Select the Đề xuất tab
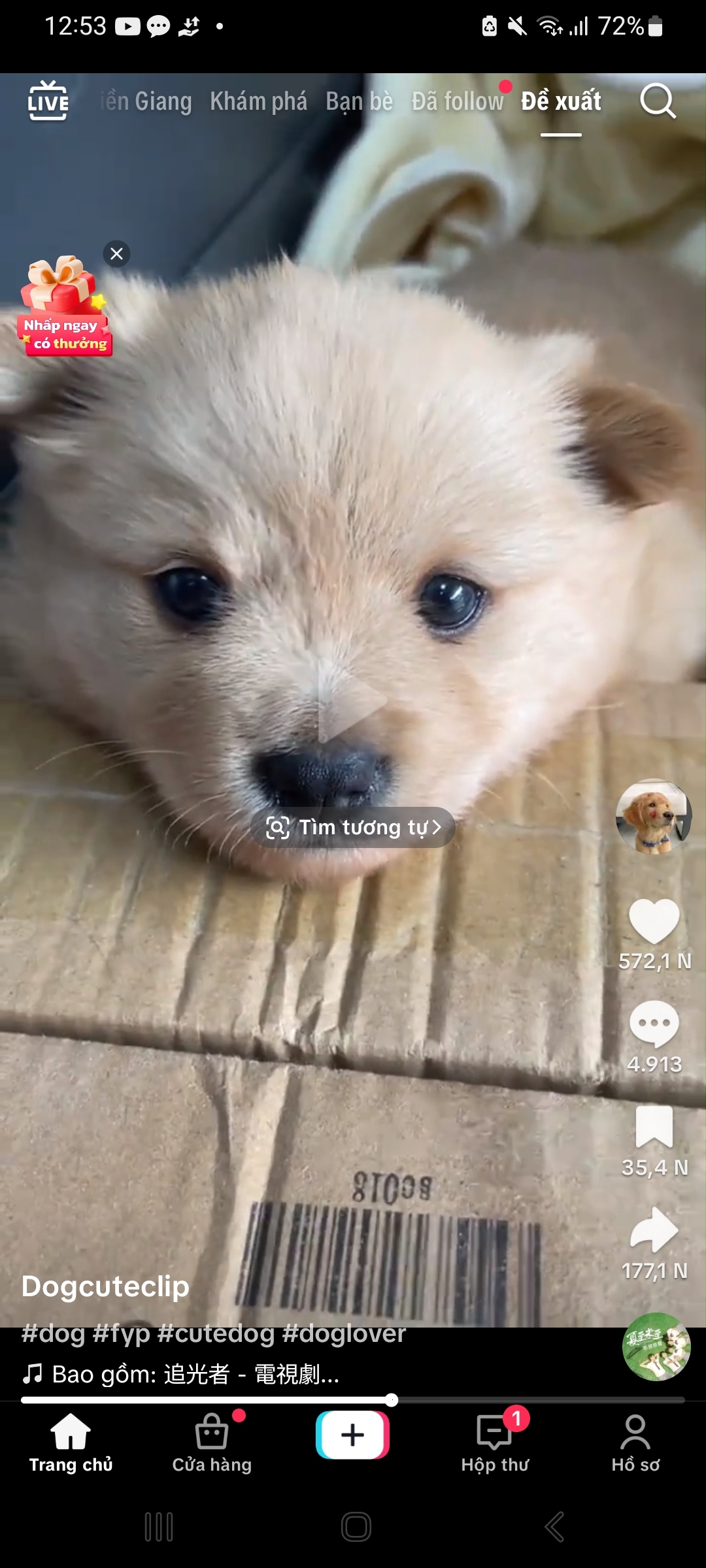 click(x=561, y=101)
